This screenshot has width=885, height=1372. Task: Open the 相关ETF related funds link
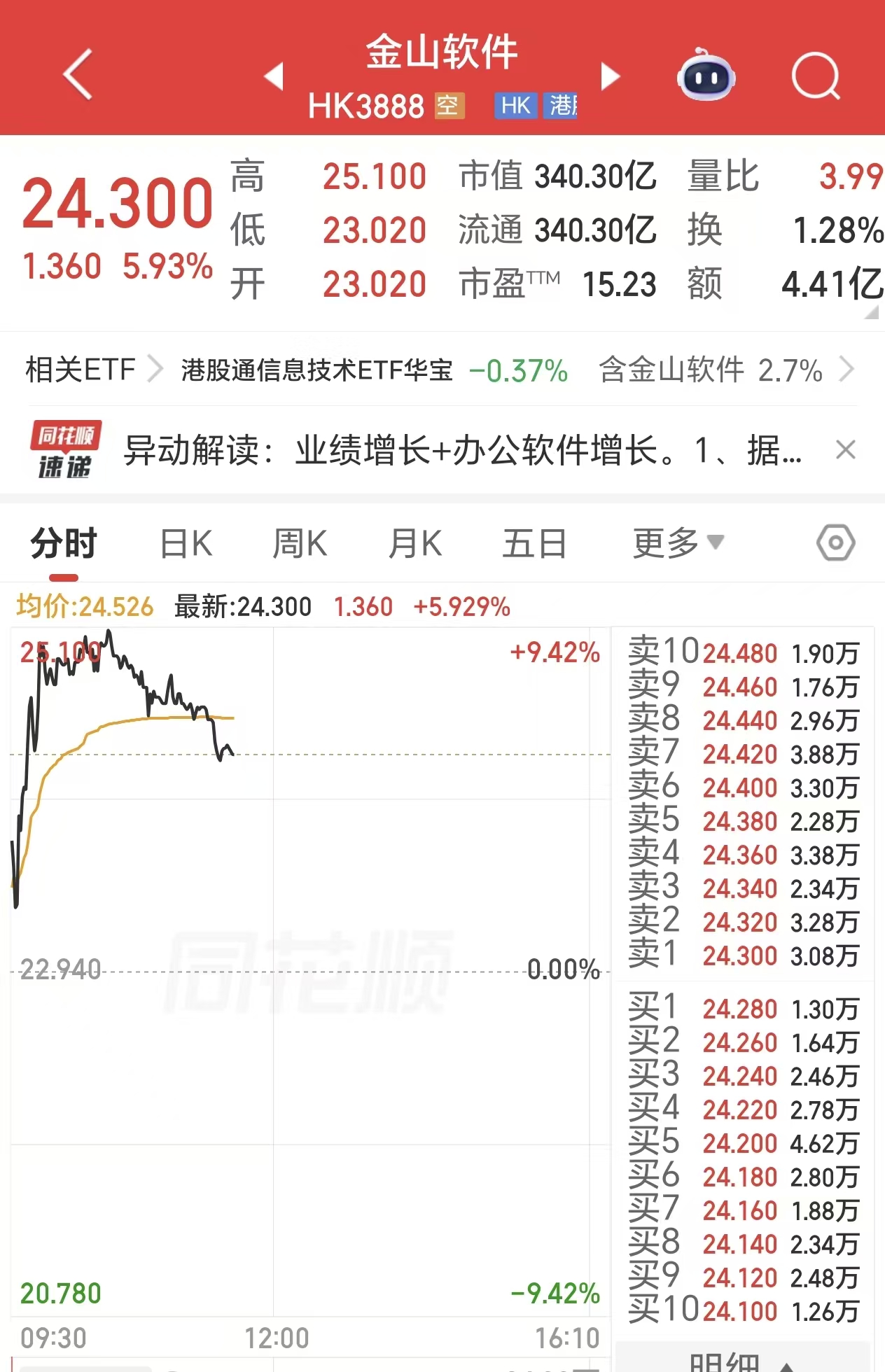coord(92,370)
